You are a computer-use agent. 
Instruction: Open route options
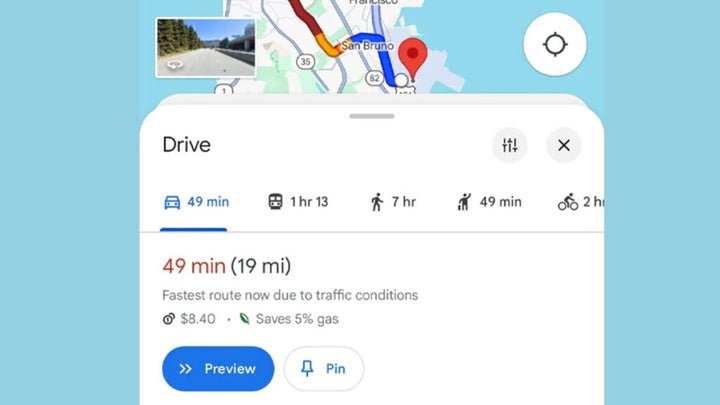510,146
